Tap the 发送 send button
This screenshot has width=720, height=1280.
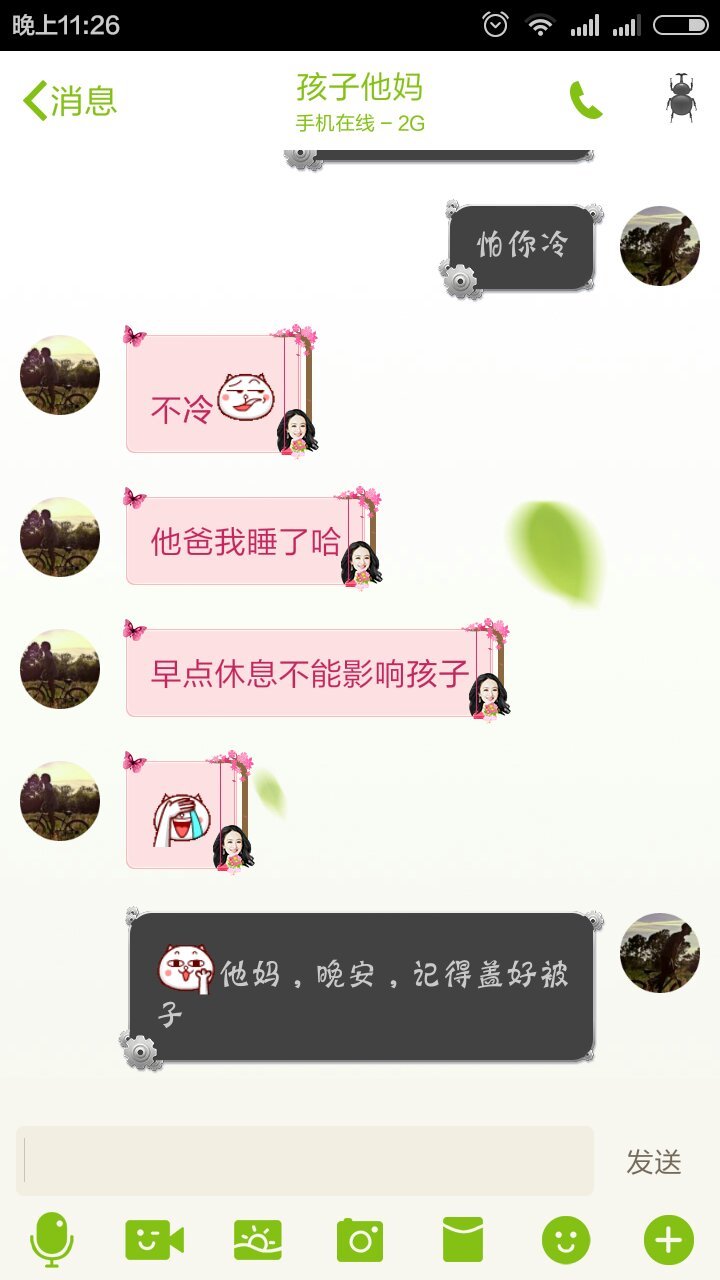click(654, 1162)
